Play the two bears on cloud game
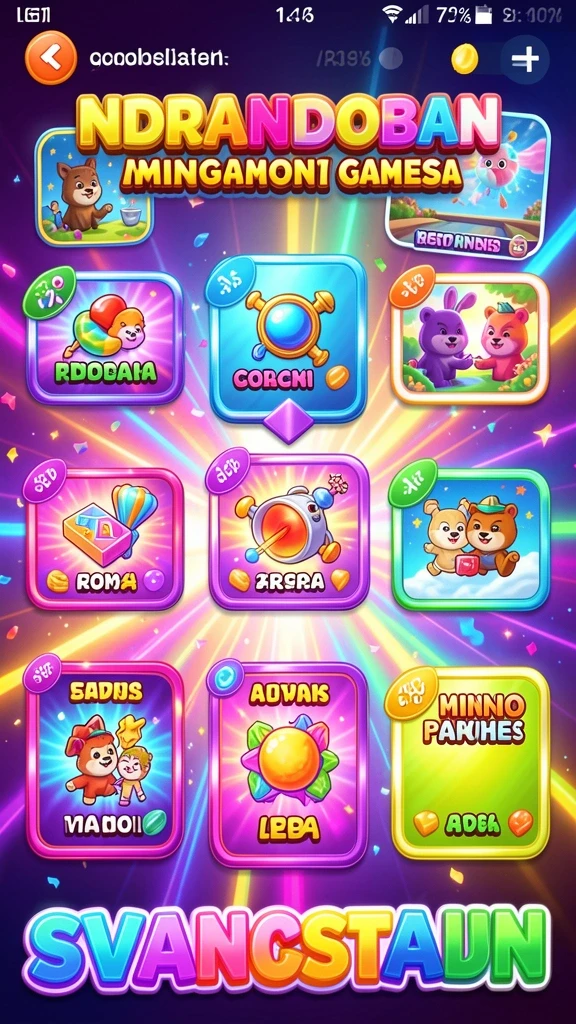Image resolution: width=576 pixels, height=1024 pixels. [x=470, y=539]
